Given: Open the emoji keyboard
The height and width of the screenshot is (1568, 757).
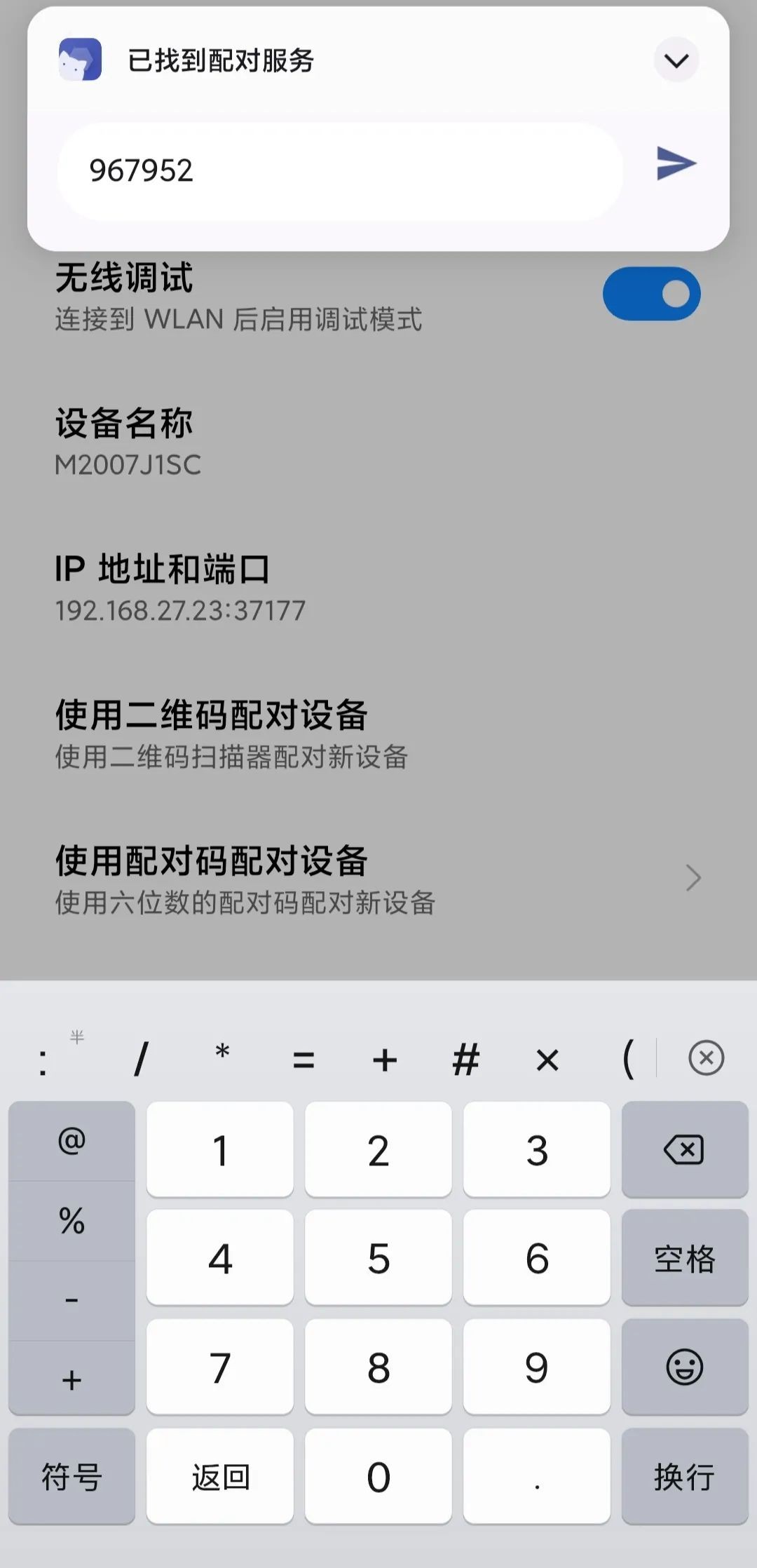Looking at the screenshot, I should [684, 1367].
